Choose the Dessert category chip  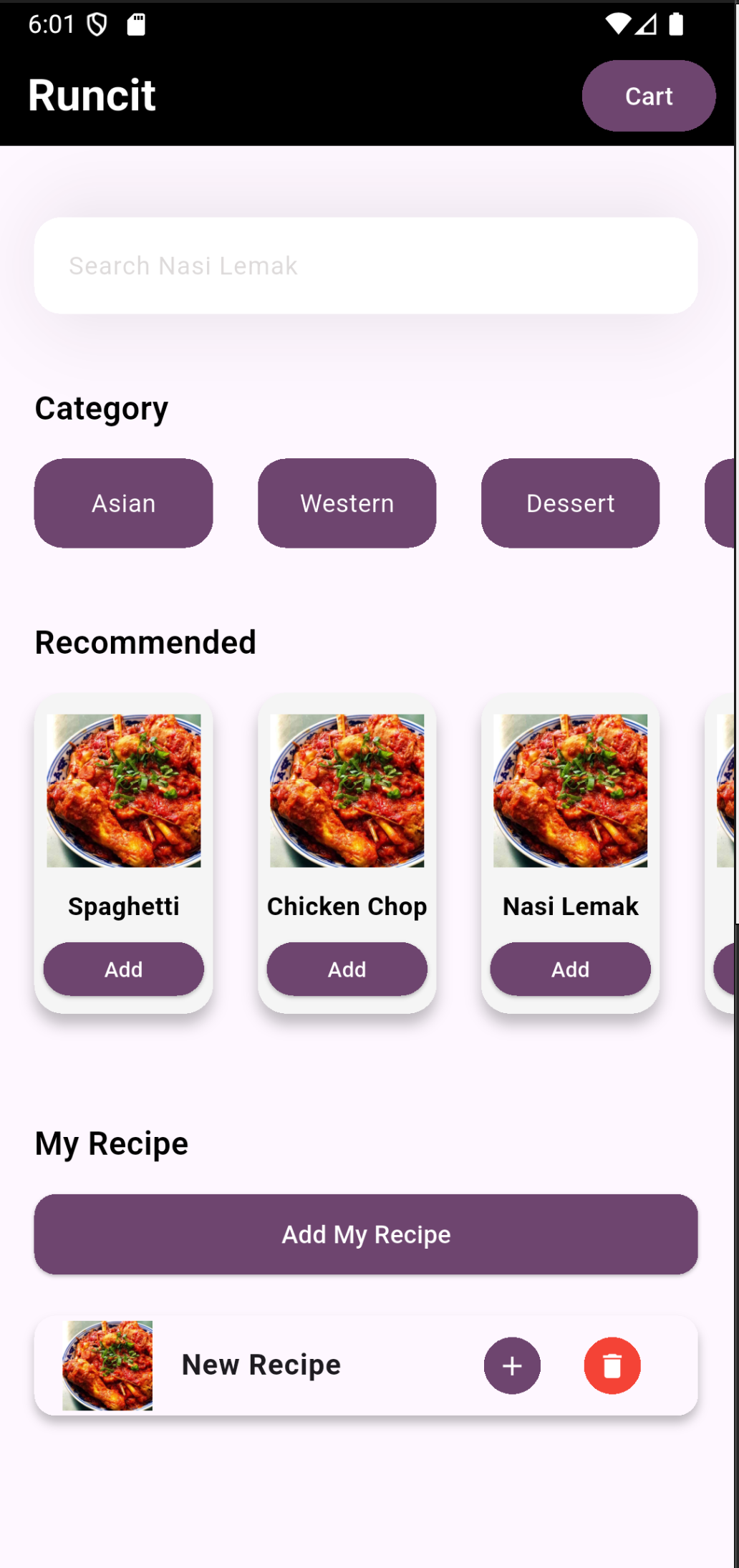(570, 503)
